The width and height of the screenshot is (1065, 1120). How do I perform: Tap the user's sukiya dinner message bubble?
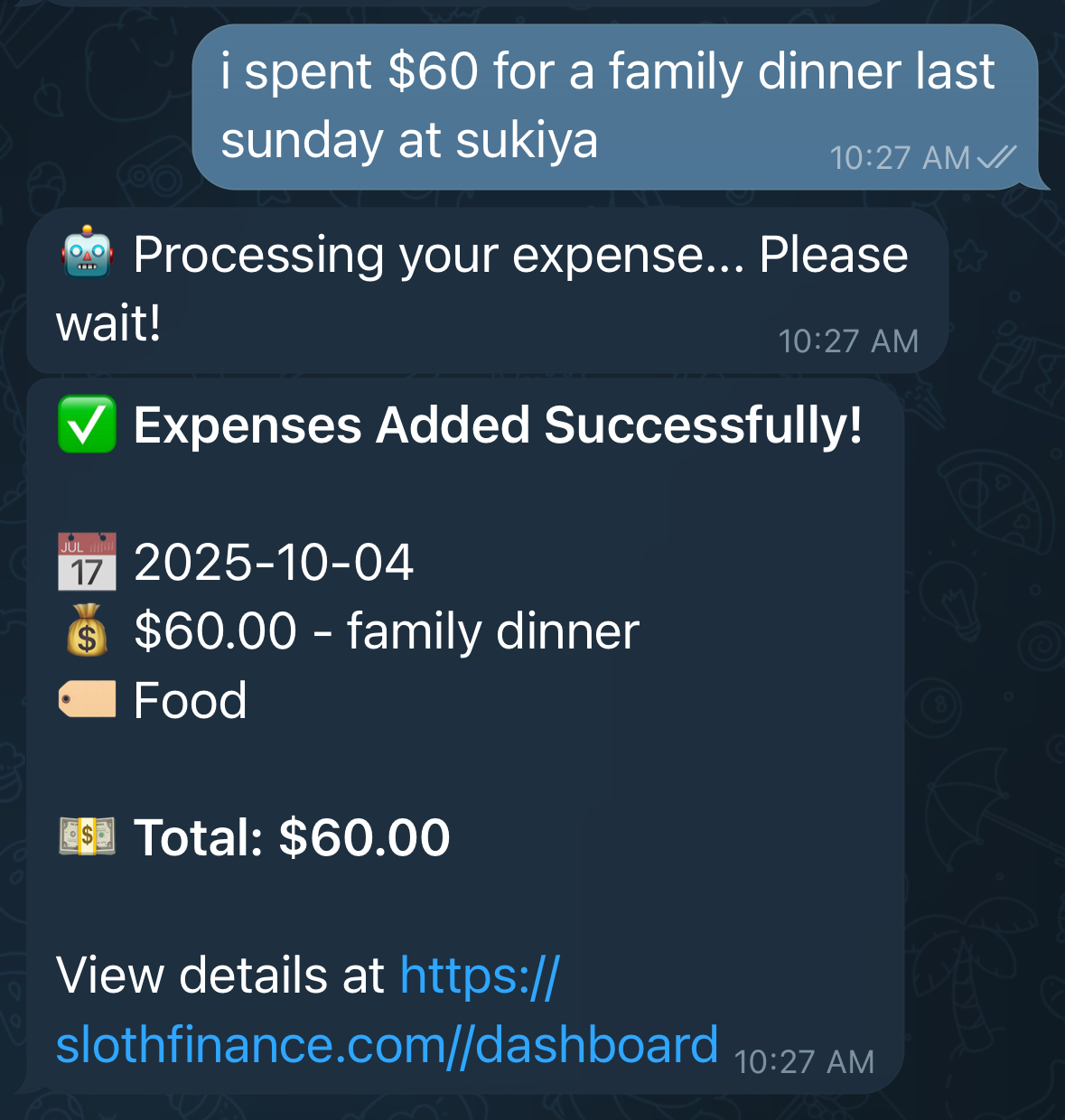(605, 104)
